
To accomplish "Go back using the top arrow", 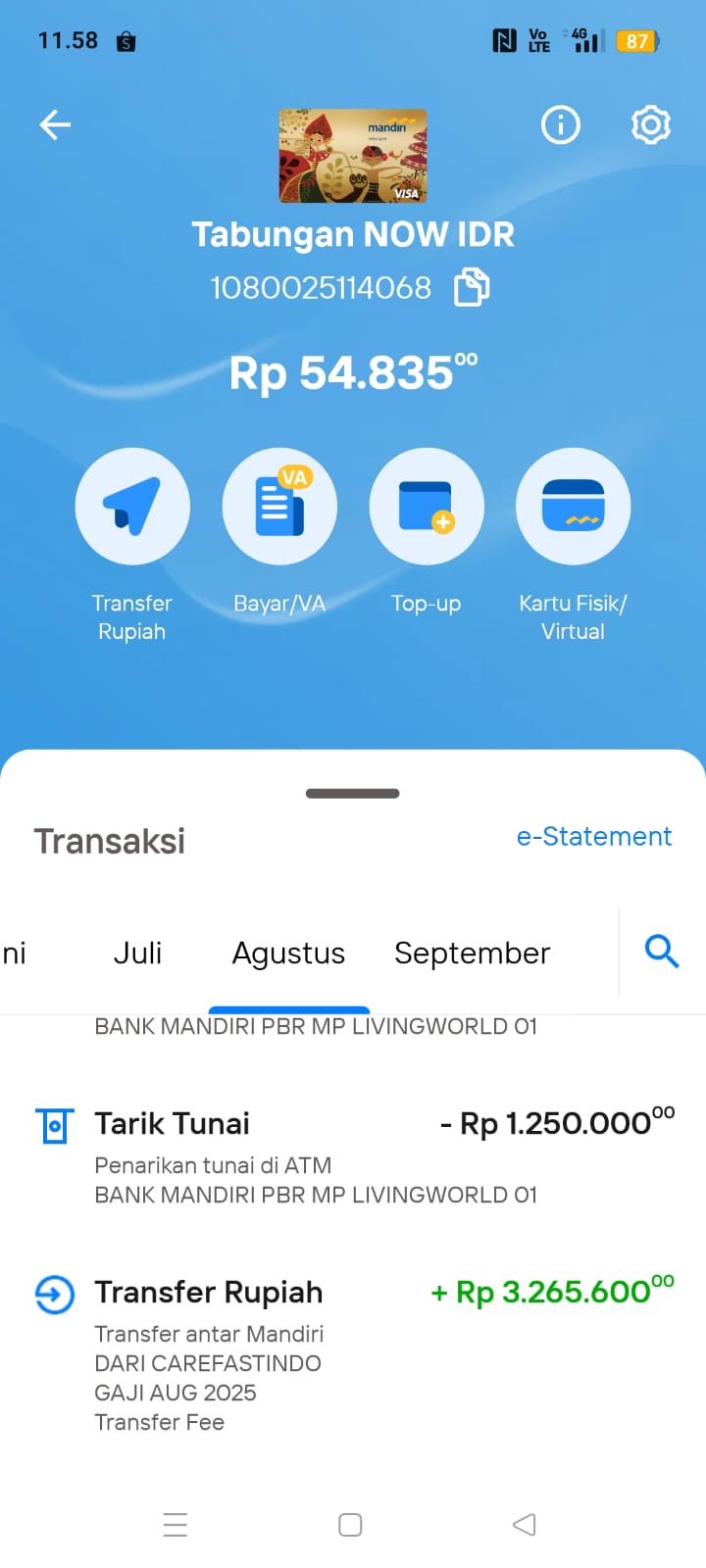I will click(55, 125).
